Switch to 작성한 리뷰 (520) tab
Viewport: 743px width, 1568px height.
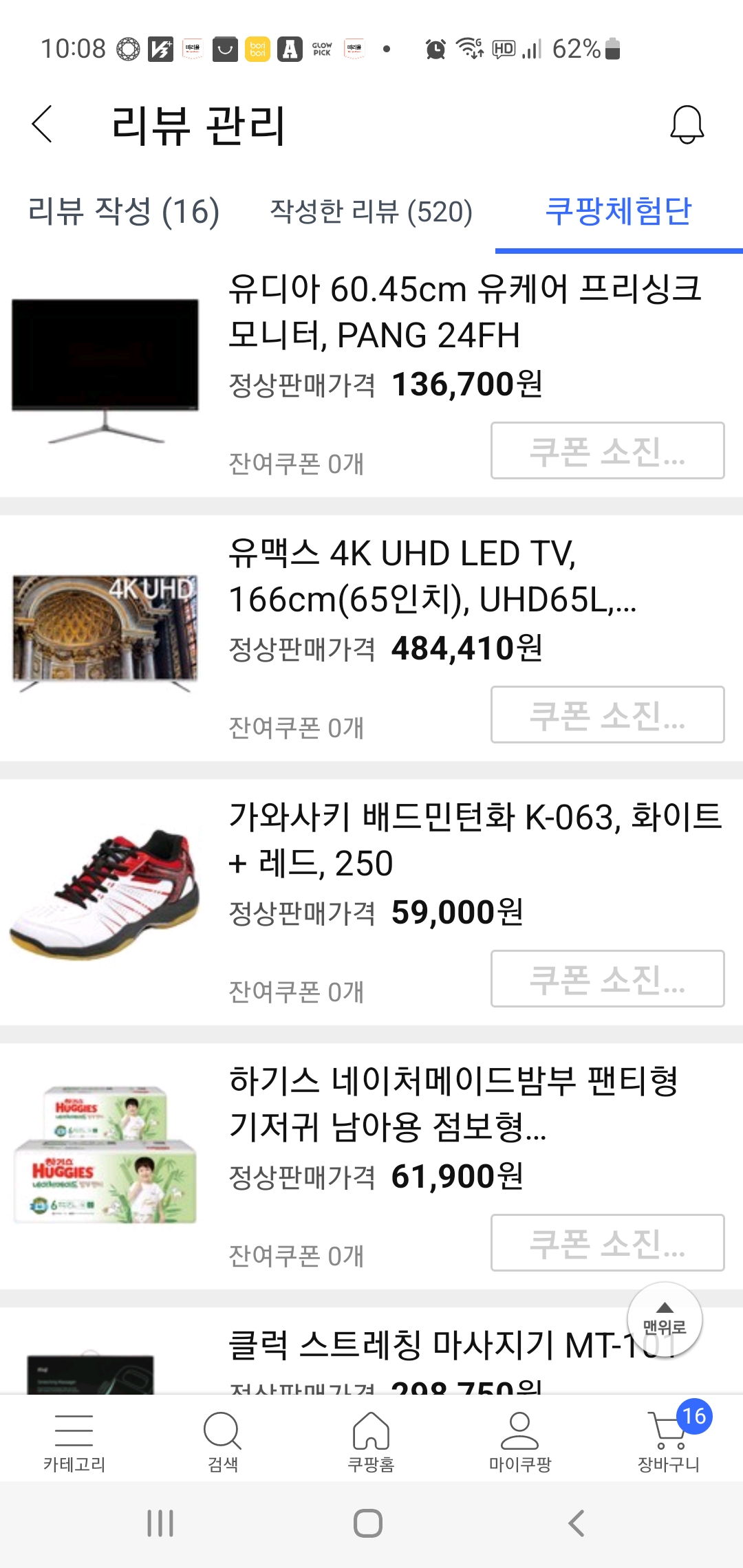[x=371, y=211]
